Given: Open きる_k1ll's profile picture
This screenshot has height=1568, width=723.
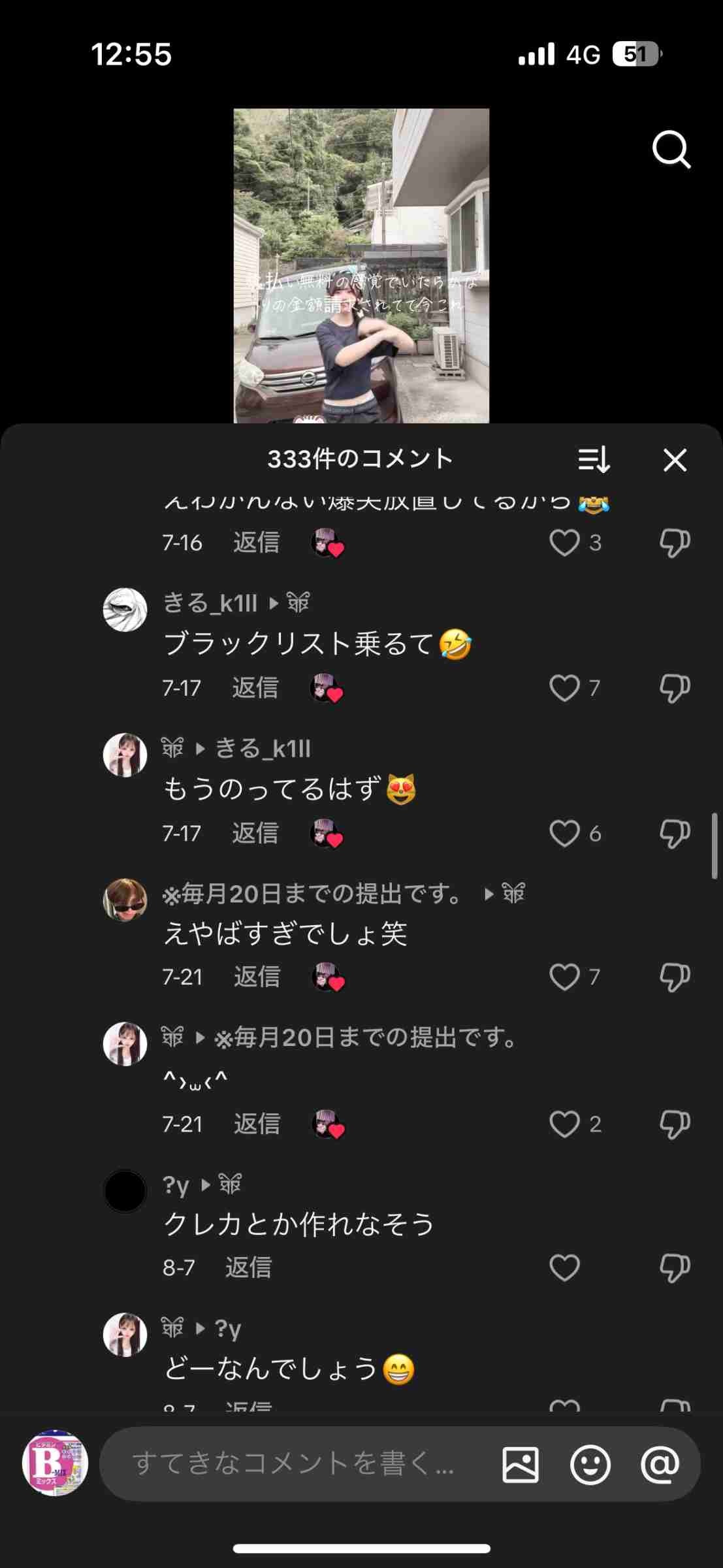Looking at the screenshot, I should click(x=125, y=610).
